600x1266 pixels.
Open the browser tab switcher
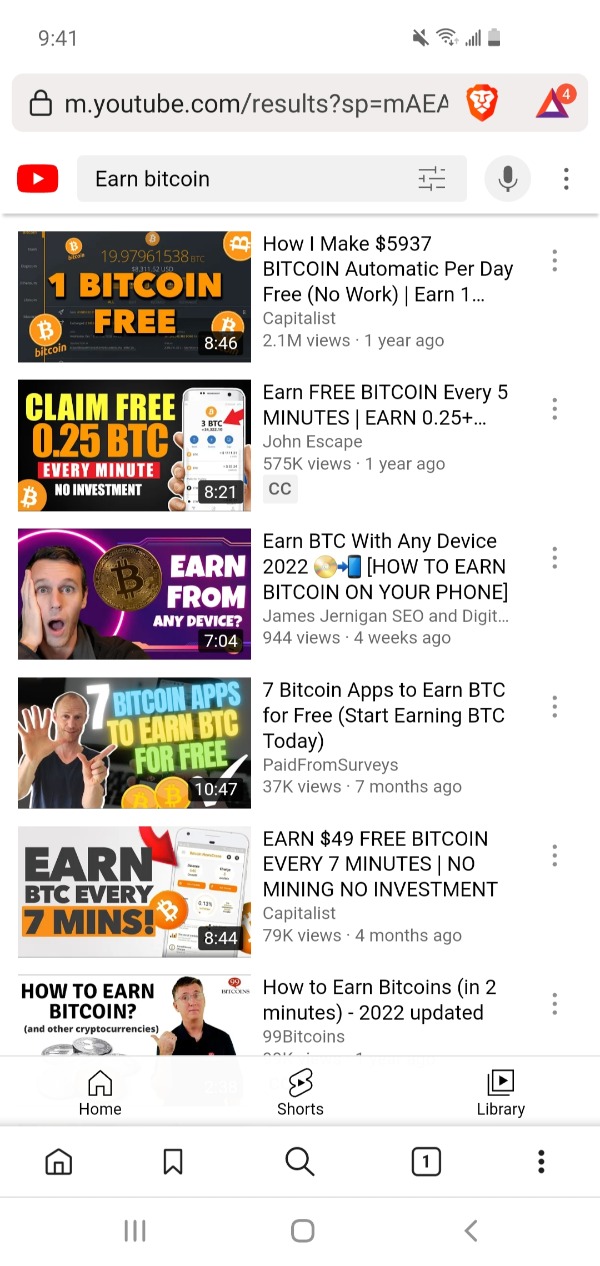(x=426, y=1161)
